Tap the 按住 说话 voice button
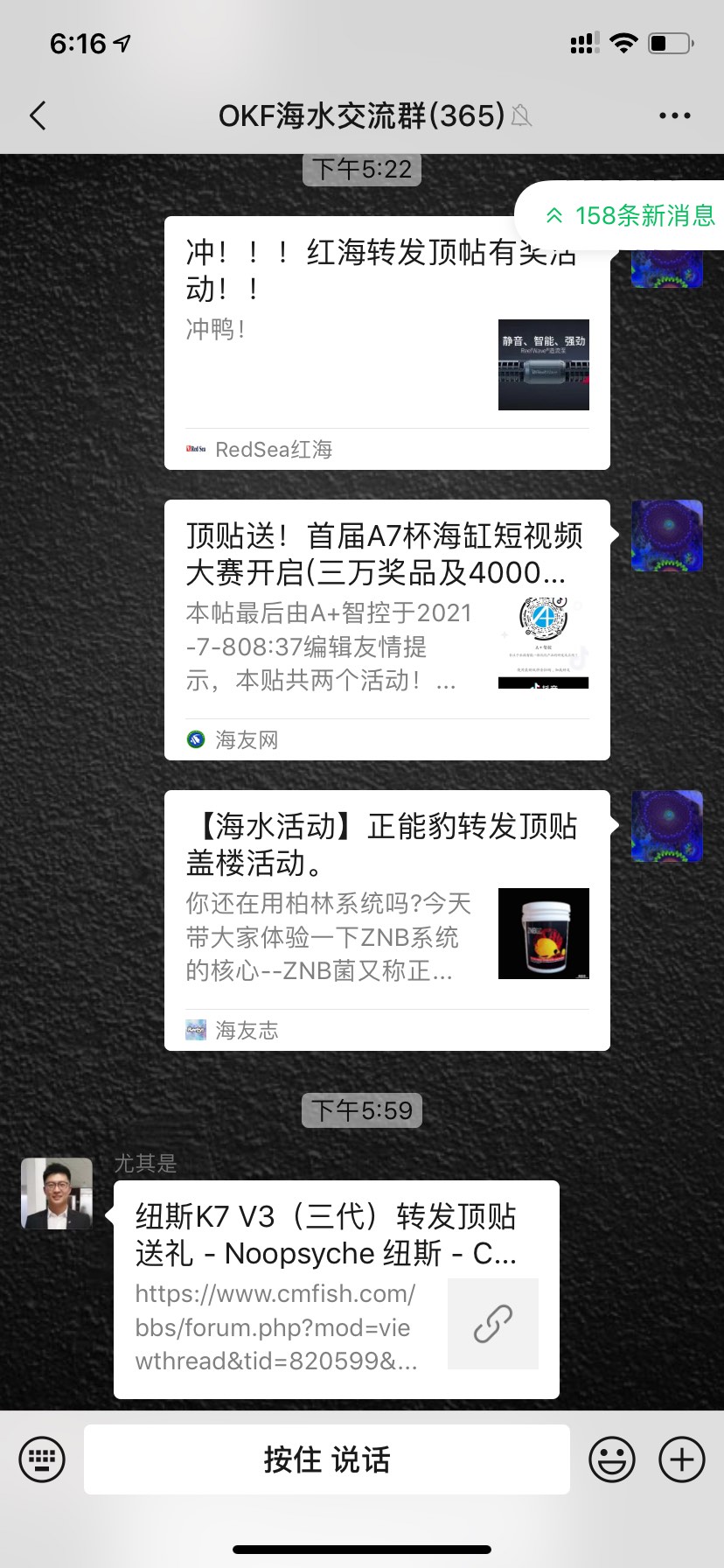Image resolution: width=724 pixels, height=1568 pixels. click(326, 1459)
